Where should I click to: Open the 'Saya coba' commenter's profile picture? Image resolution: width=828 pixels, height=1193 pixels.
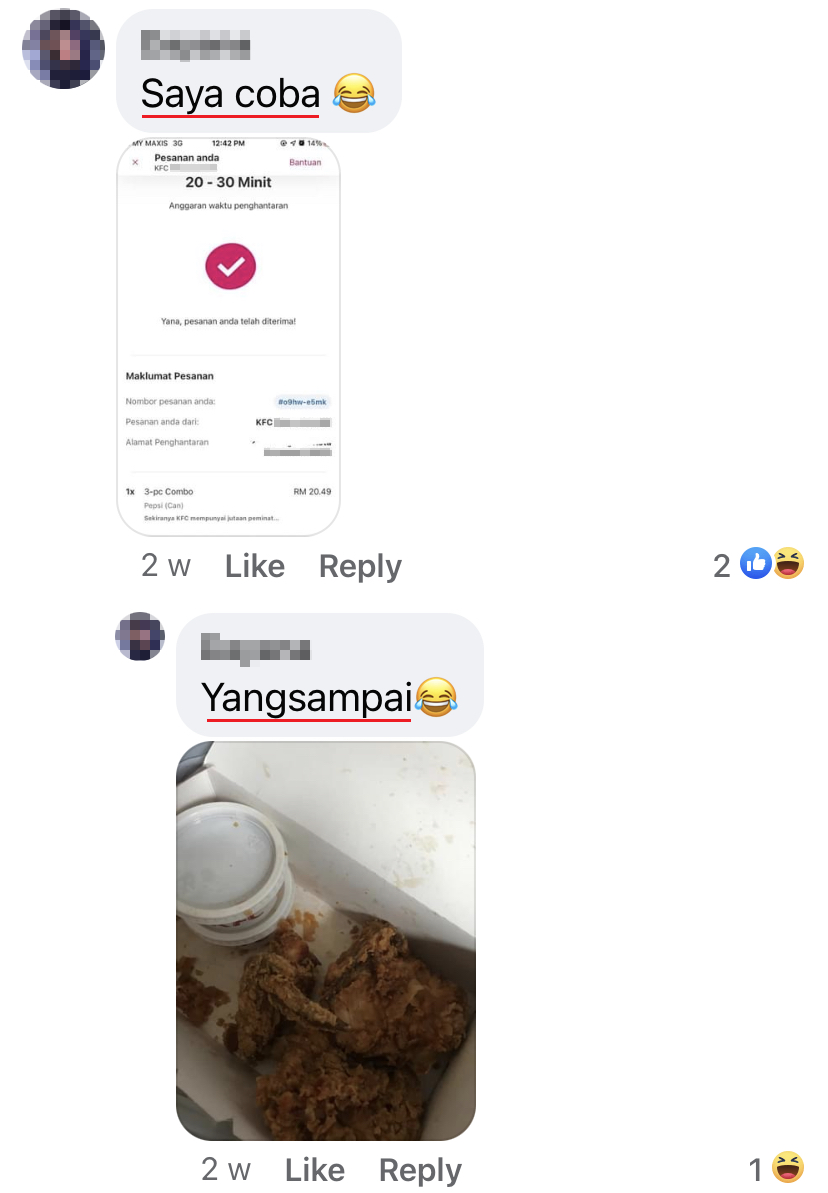pos(63,49)
